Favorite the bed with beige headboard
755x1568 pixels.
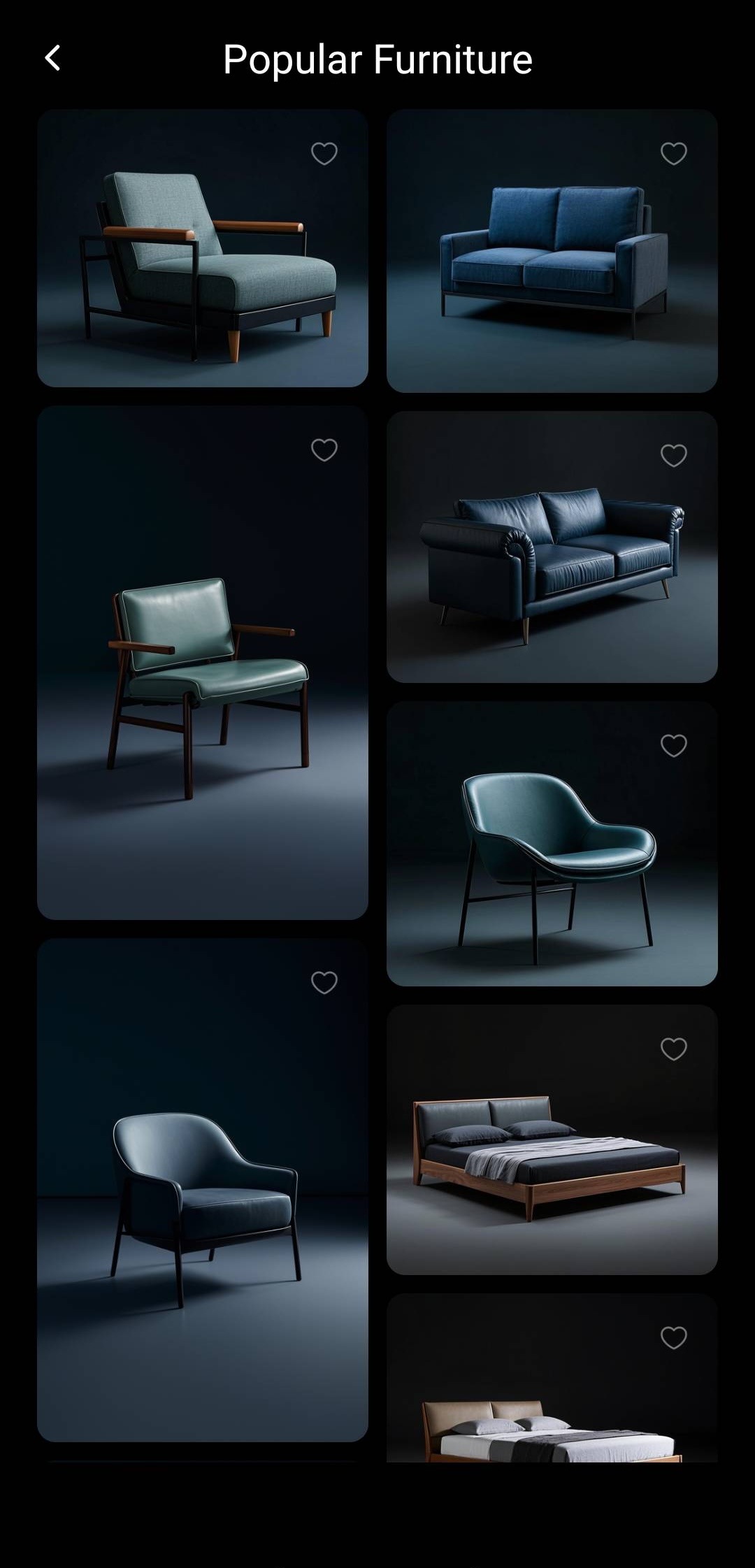click(673, 1337)
